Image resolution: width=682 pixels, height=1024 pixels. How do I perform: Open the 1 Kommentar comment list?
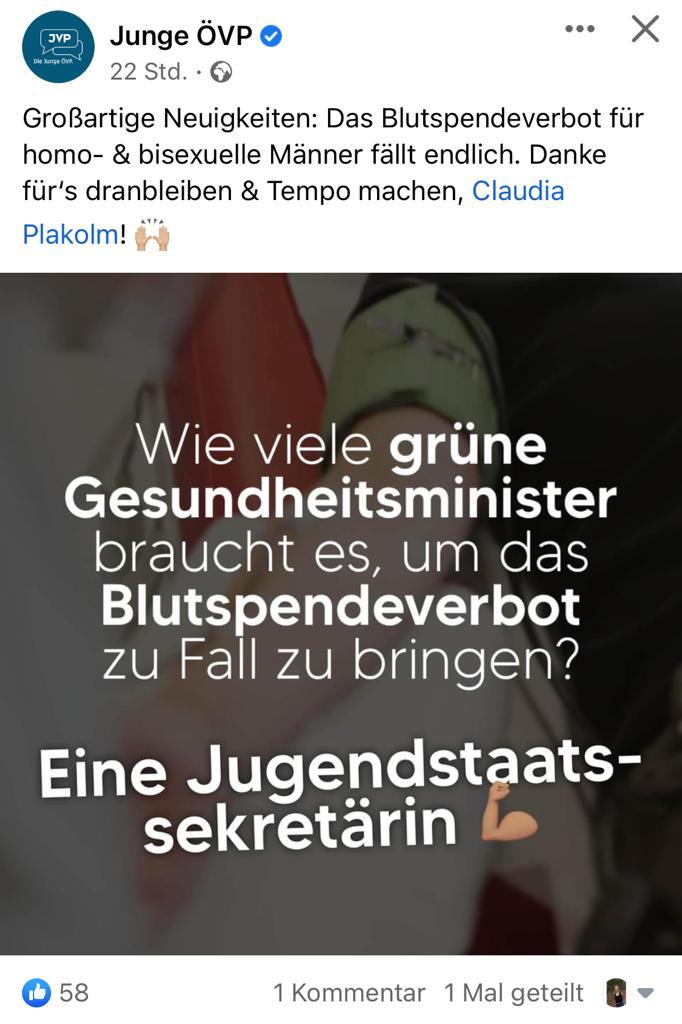(349, 993)
